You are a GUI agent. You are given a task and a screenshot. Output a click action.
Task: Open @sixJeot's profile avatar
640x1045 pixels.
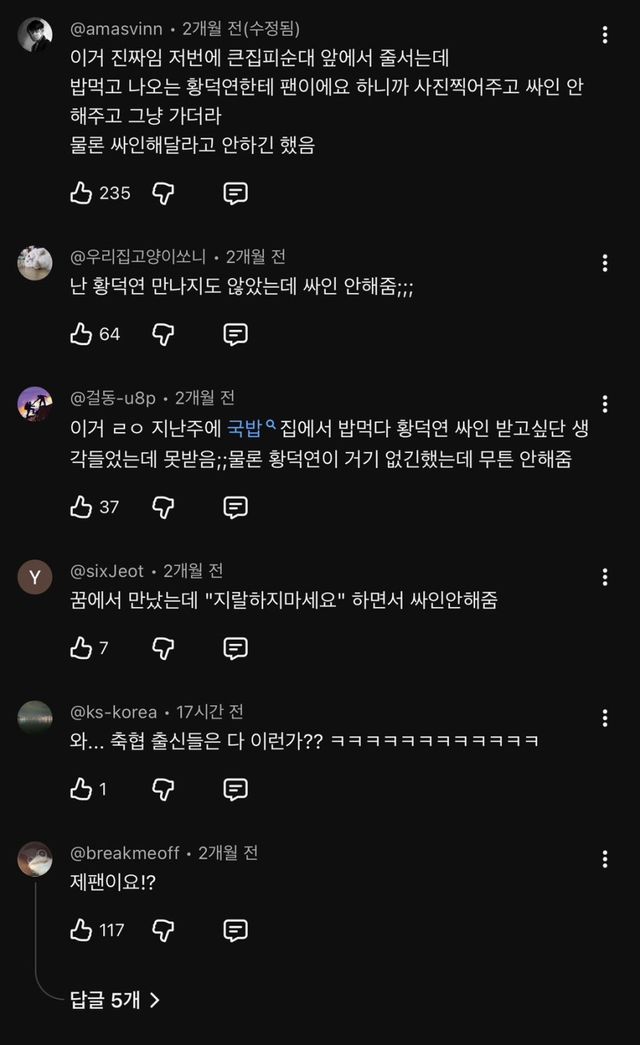pyautogui.click(x=35, y=577)
